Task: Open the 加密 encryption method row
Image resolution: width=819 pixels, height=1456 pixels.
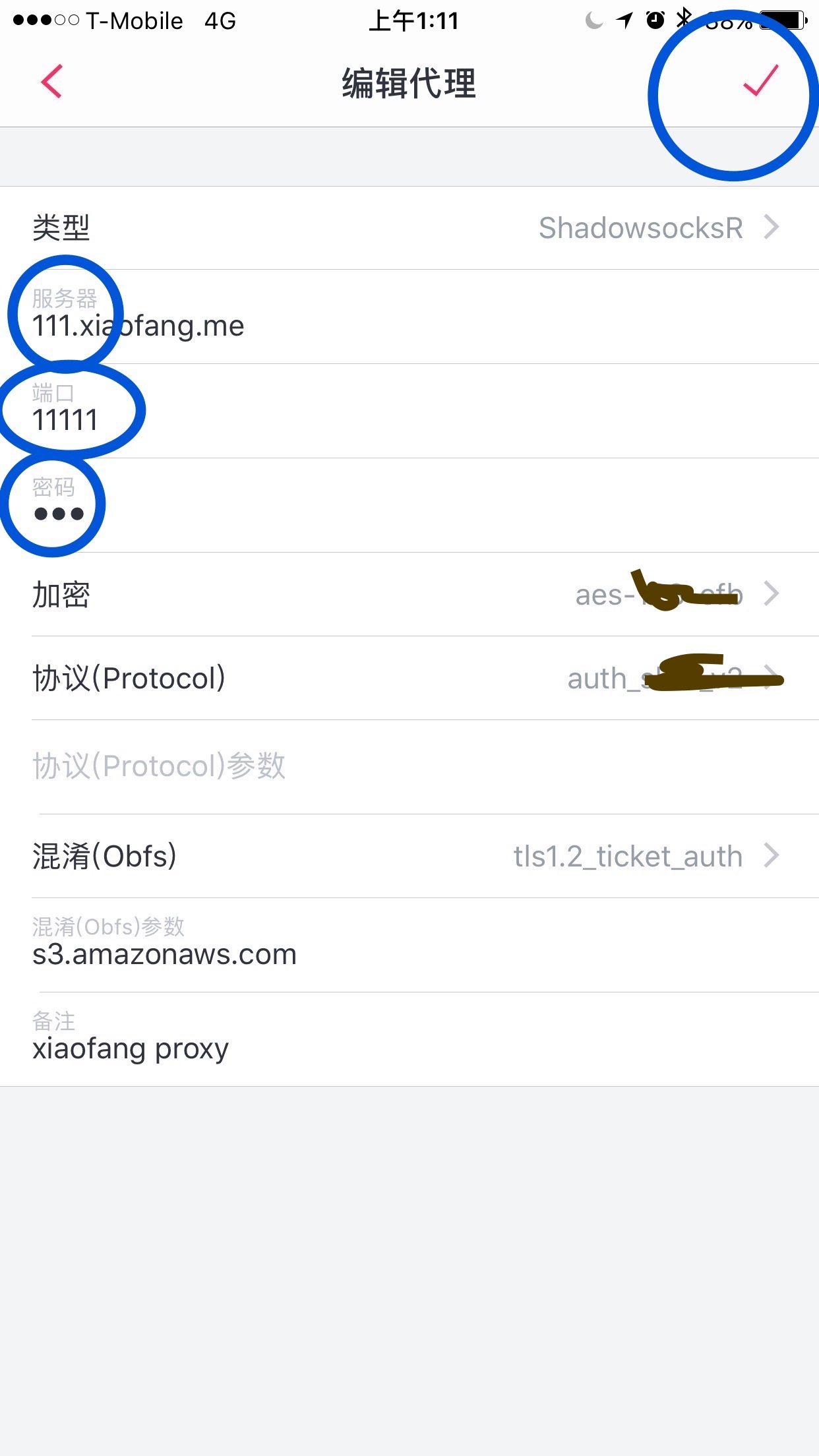Action: (409, 595)
